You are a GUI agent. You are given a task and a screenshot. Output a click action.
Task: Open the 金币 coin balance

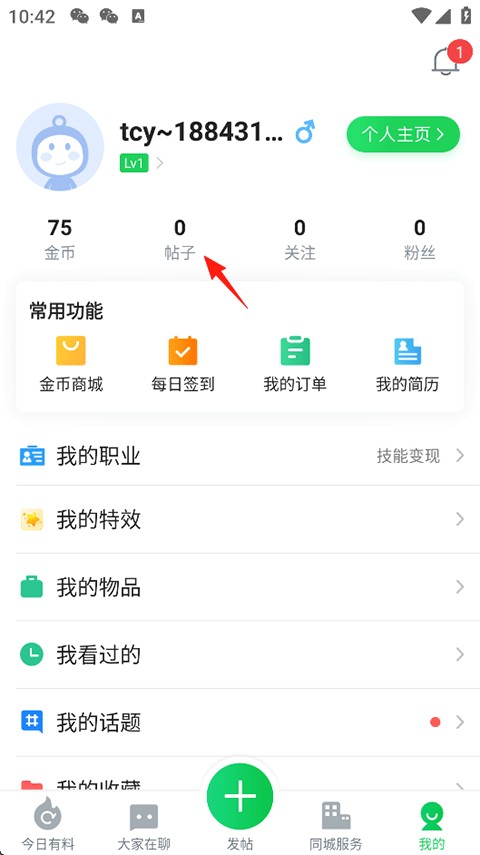[60, 239]
